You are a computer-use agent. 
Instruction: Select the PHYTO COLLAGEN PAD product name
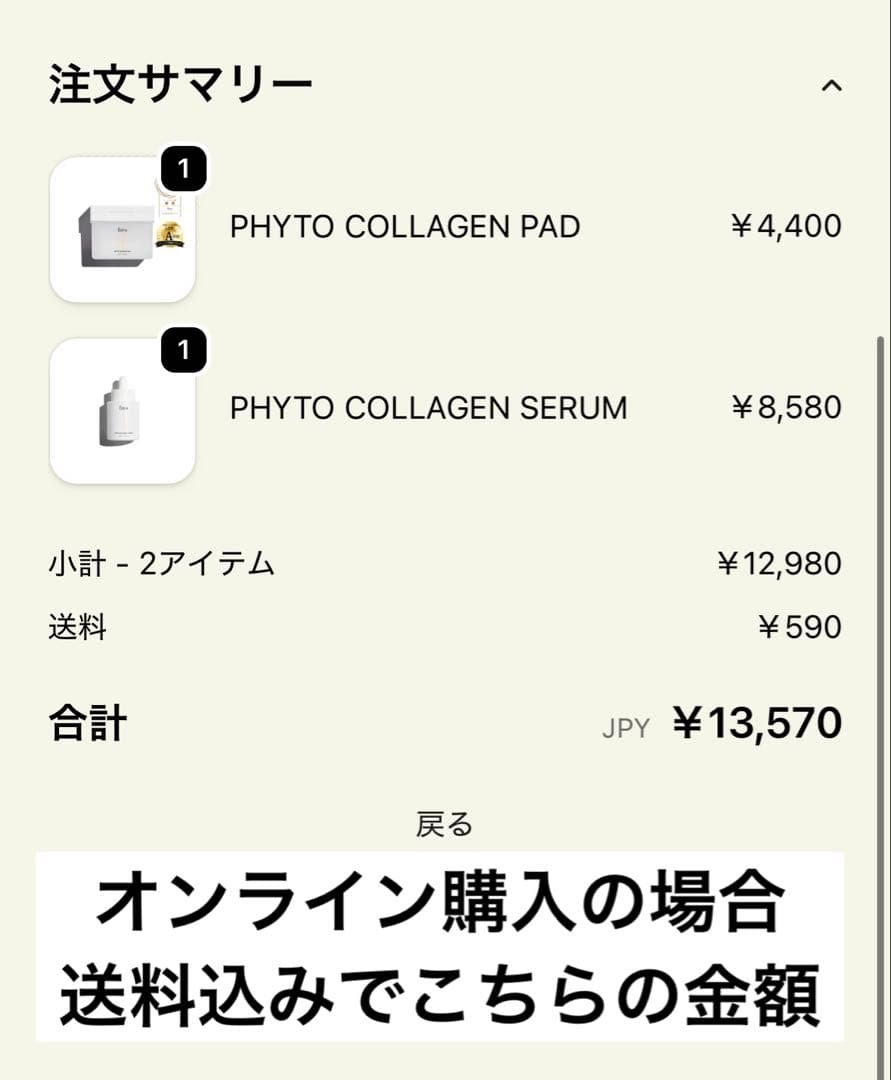pos(404,227)
